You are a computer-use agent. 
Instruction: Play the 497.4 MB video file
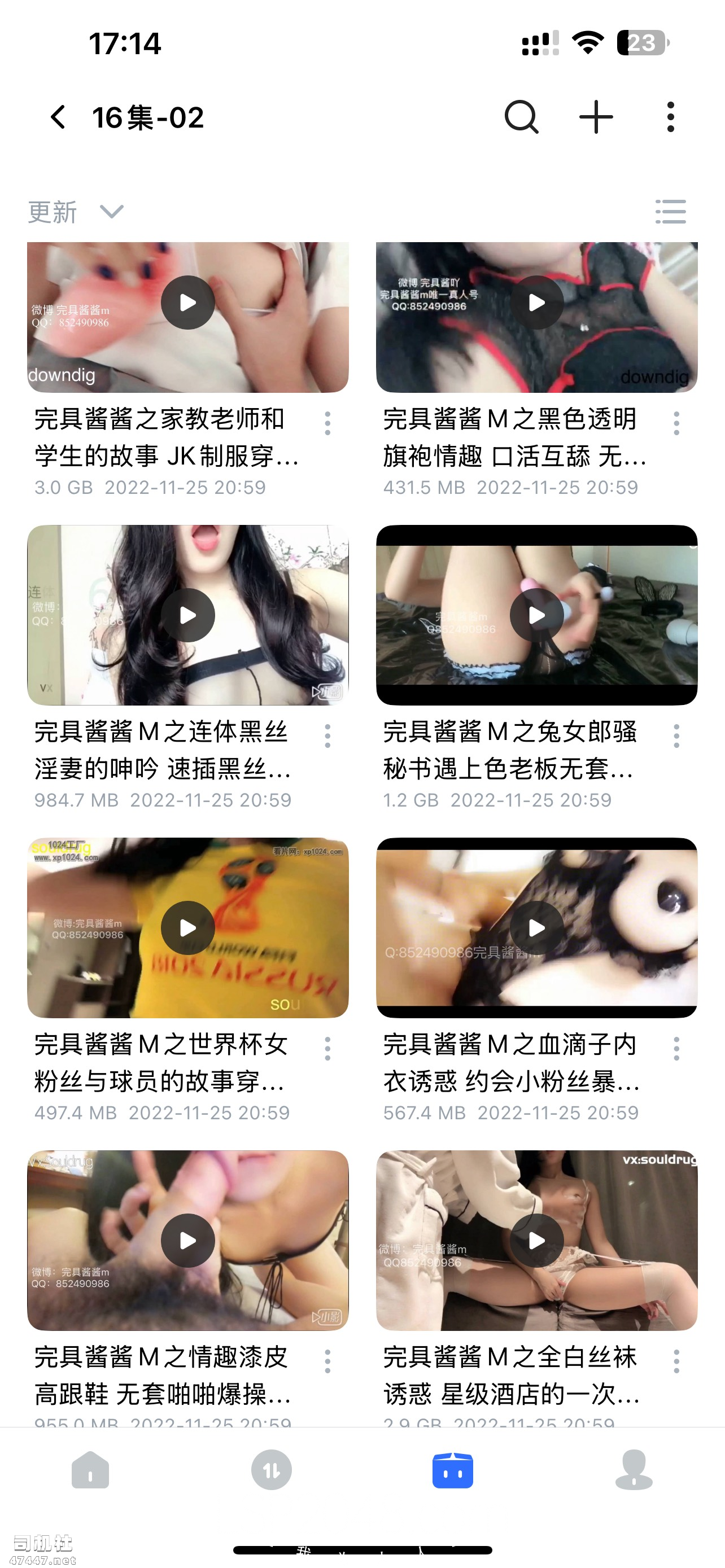coord(187,928)
